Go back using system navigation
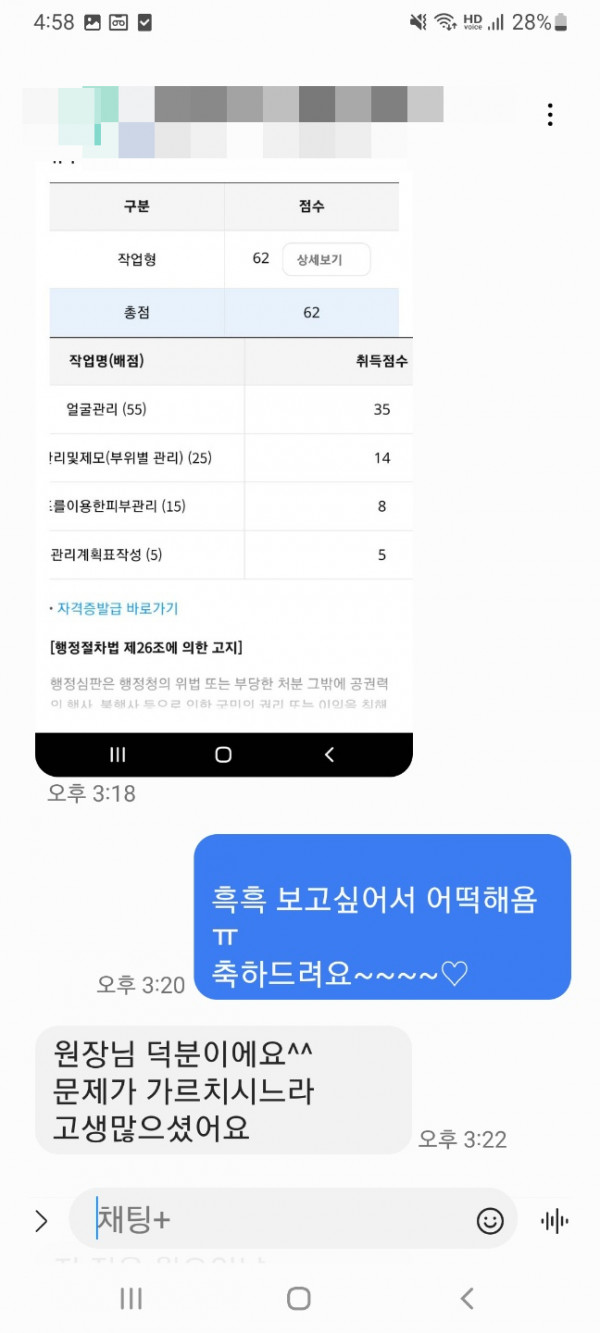Screen dimensions: 600x1333 [466, 1298]
